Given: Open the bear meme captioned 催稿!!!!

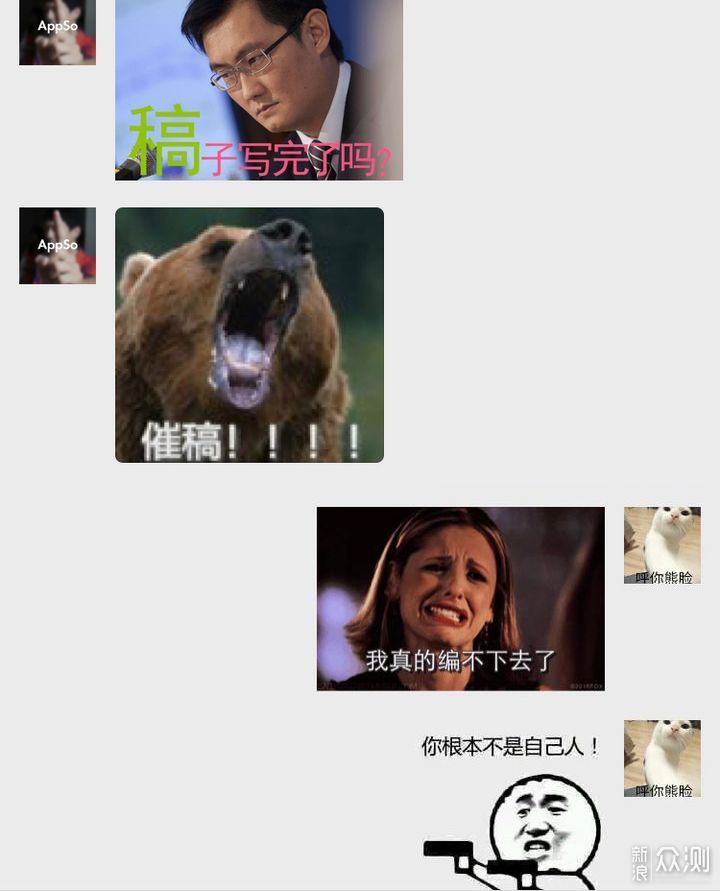Looking at the screenshot, I should coord(249,335).
